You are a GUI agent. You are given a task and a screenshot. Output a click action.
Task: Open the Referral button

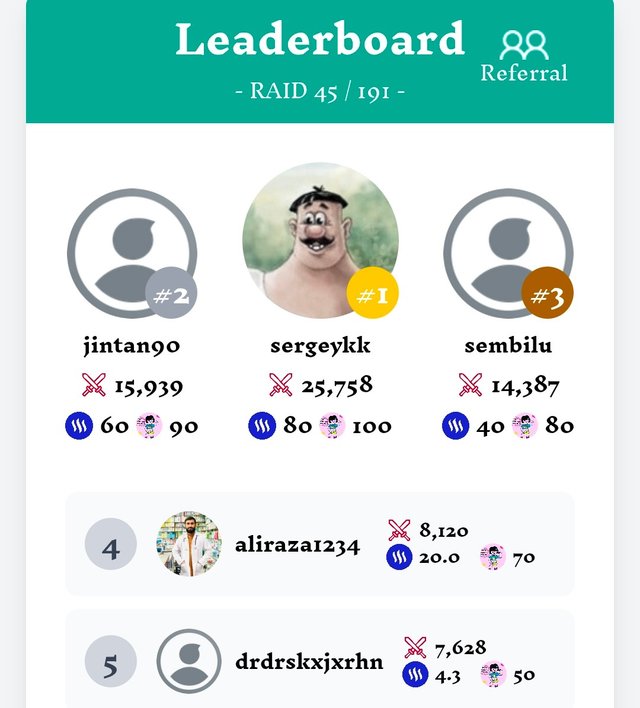tap(523, 56)
